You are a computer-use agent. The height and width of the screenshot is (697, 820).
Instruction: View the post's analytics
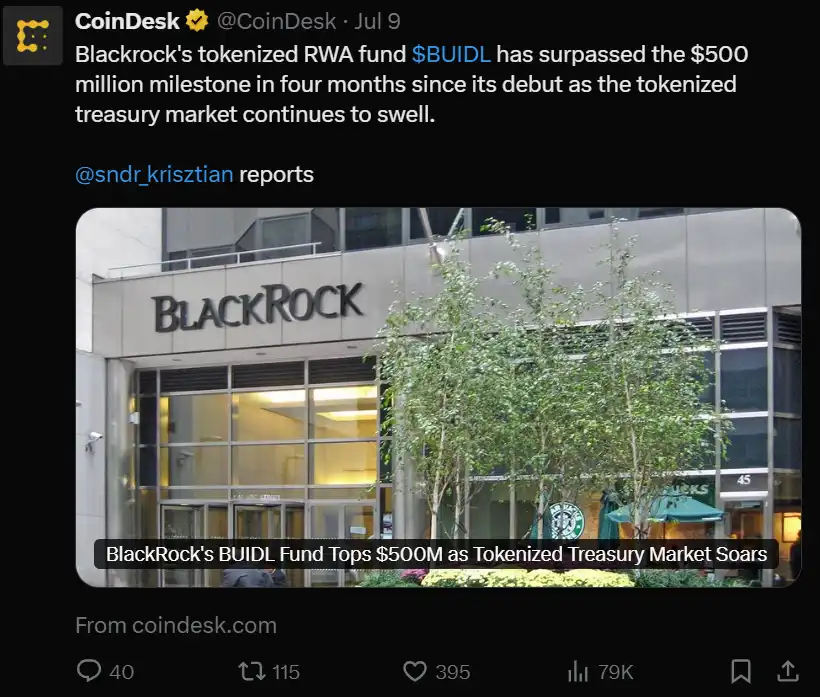point(578,671)
